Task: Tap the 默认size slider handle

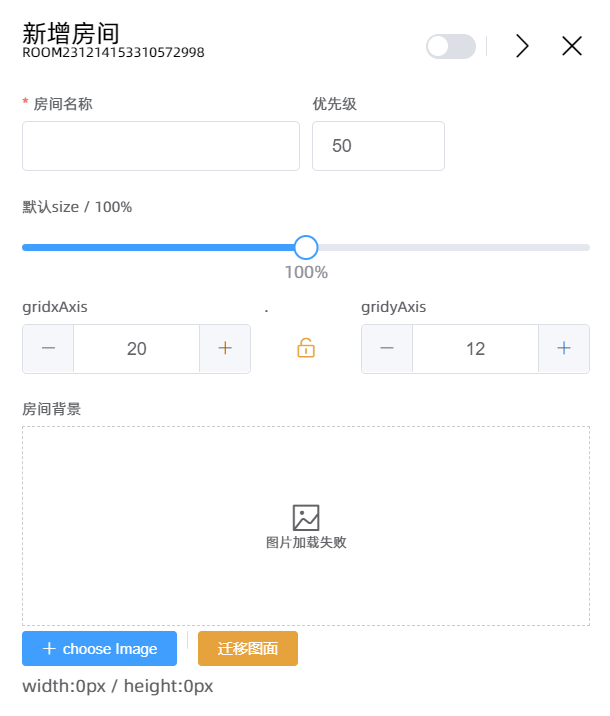Action: tap(306, 247)
